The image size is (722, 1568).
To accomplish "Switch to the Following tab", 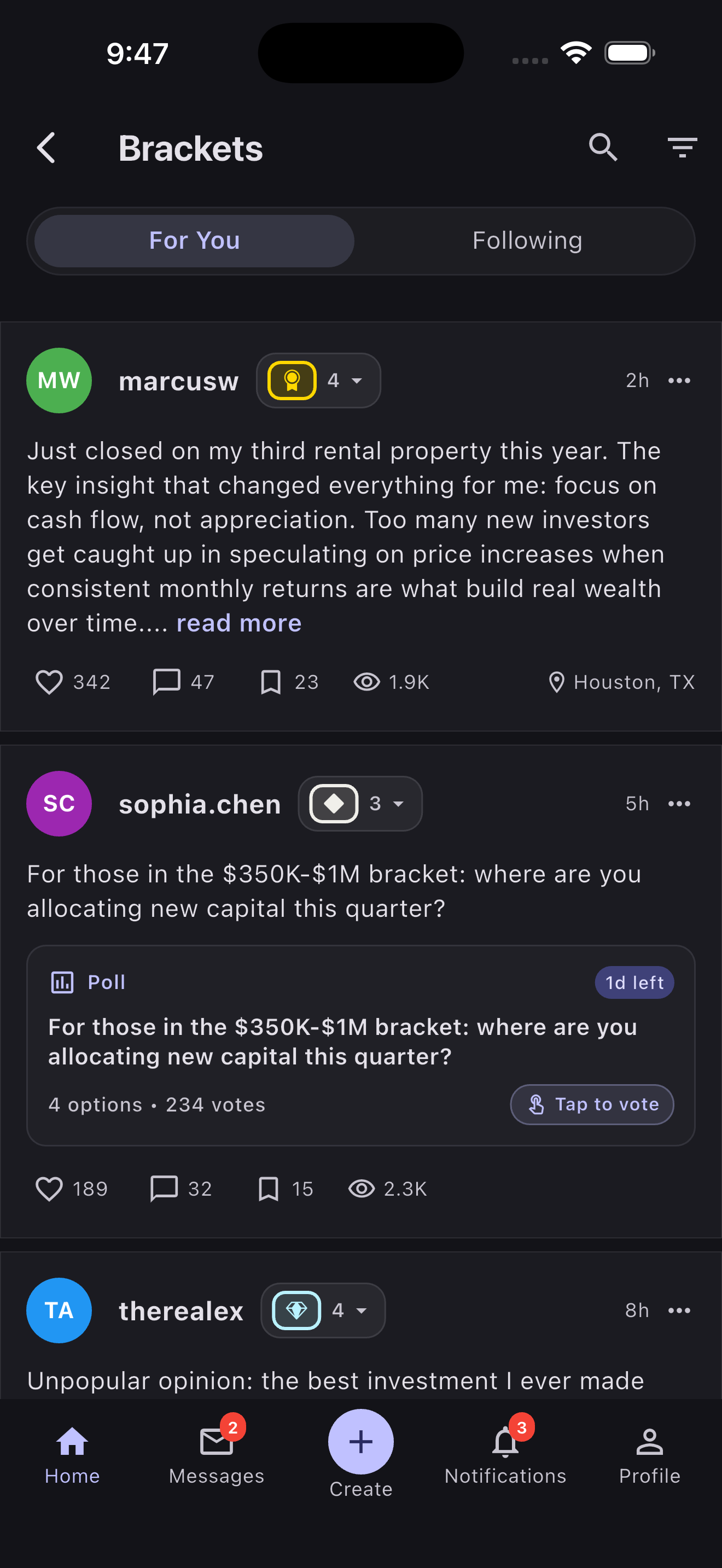I will pyautogui.click(x=527, y=240).
